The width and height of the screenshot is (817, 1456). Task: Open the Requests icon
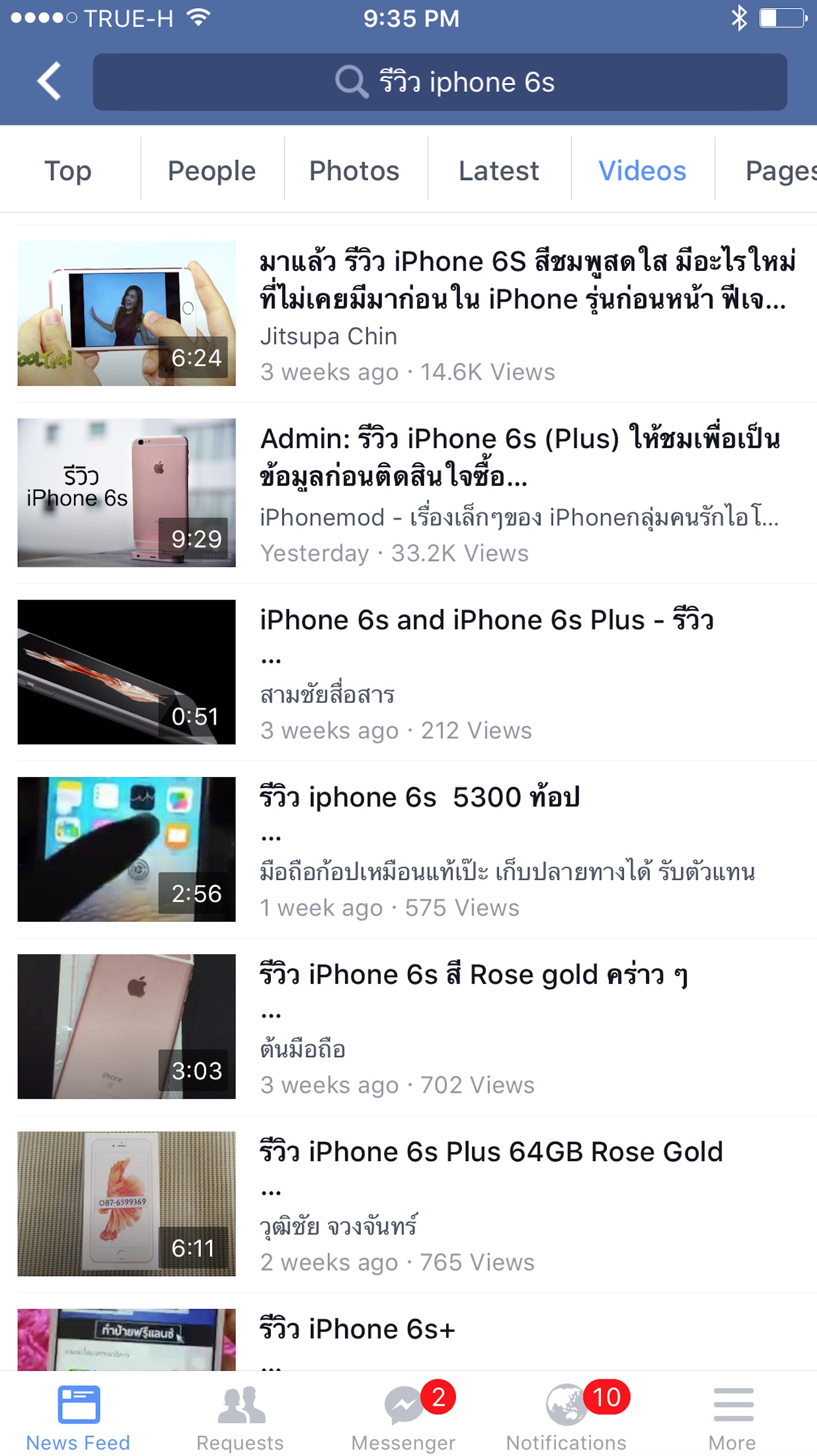pos(239,1417)
